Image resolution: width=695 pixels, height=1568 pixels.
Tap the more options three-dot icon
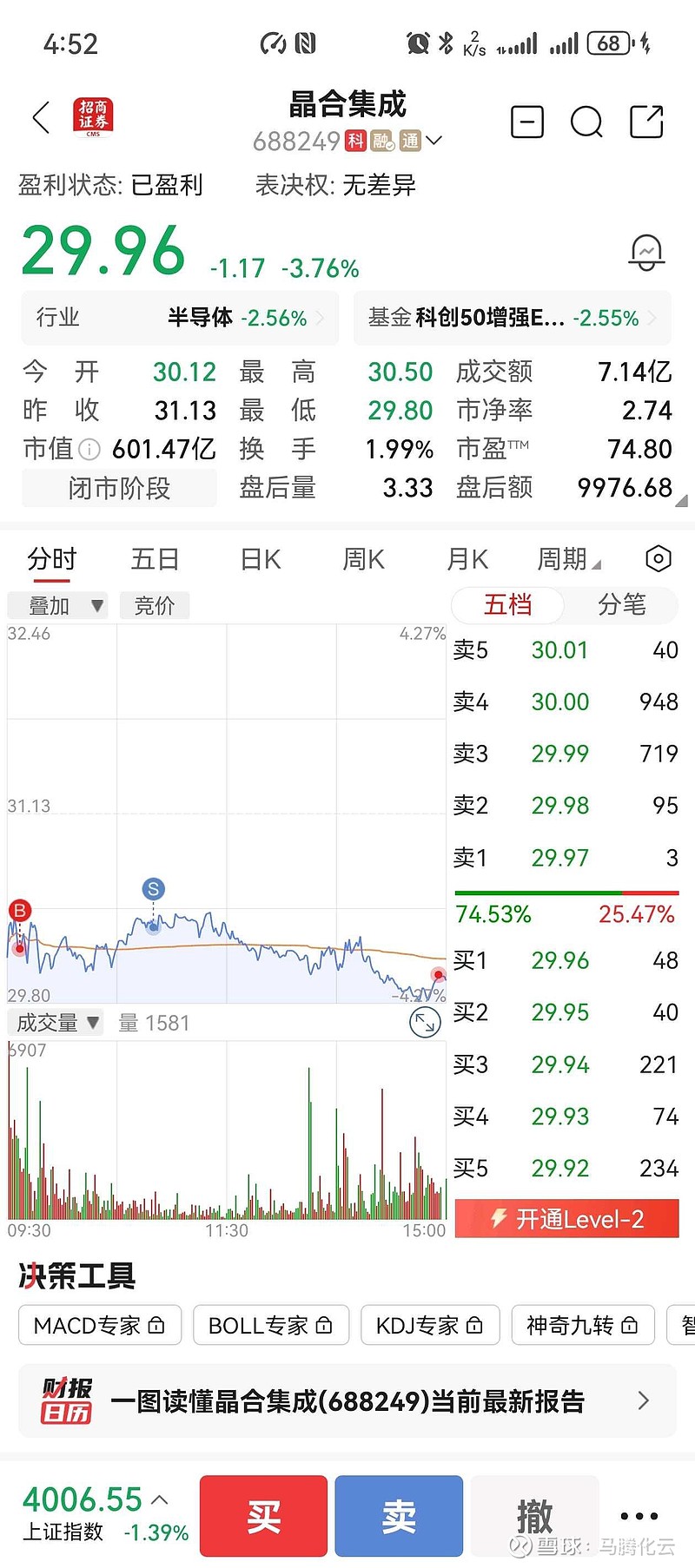[638, 1516]
